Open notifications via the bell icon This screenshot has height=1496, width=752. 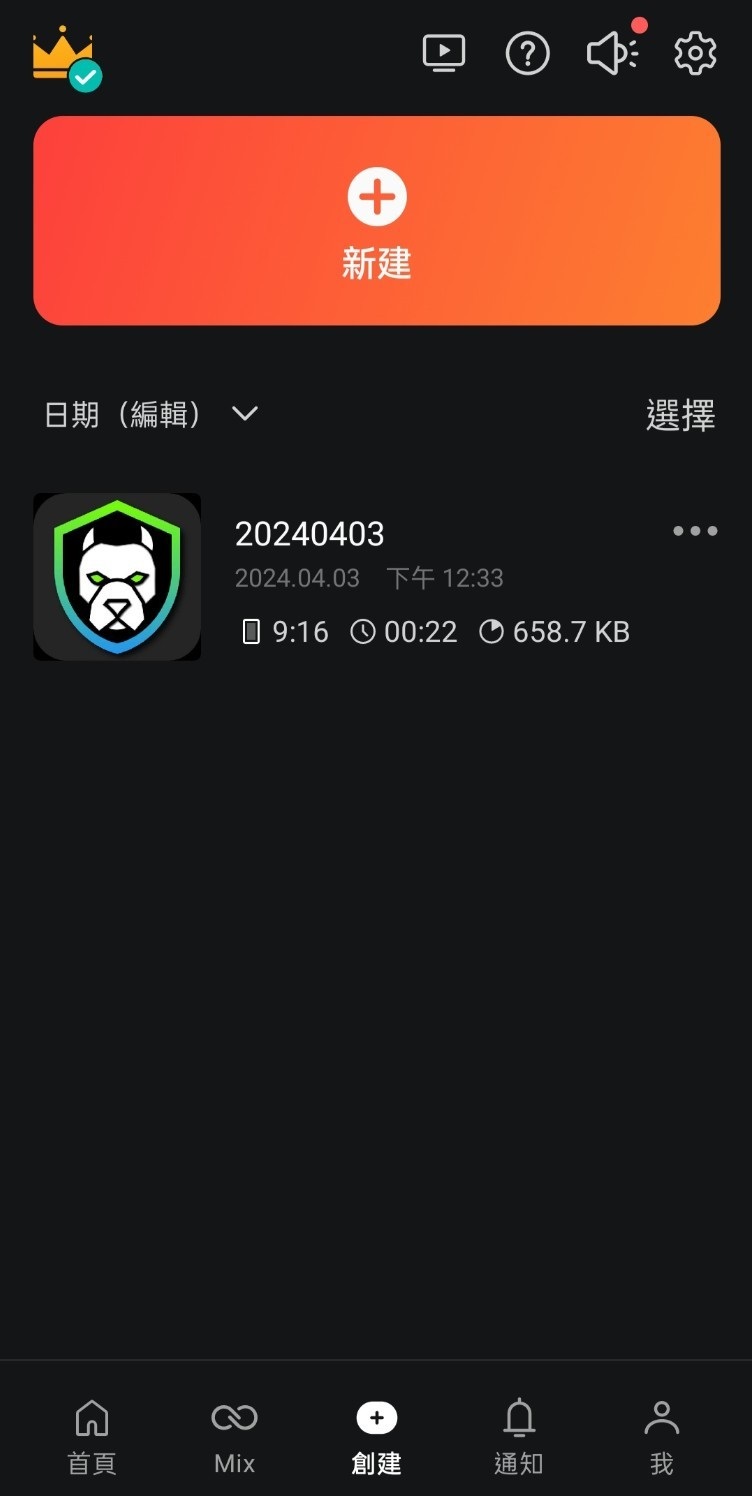pos(518,1433)
